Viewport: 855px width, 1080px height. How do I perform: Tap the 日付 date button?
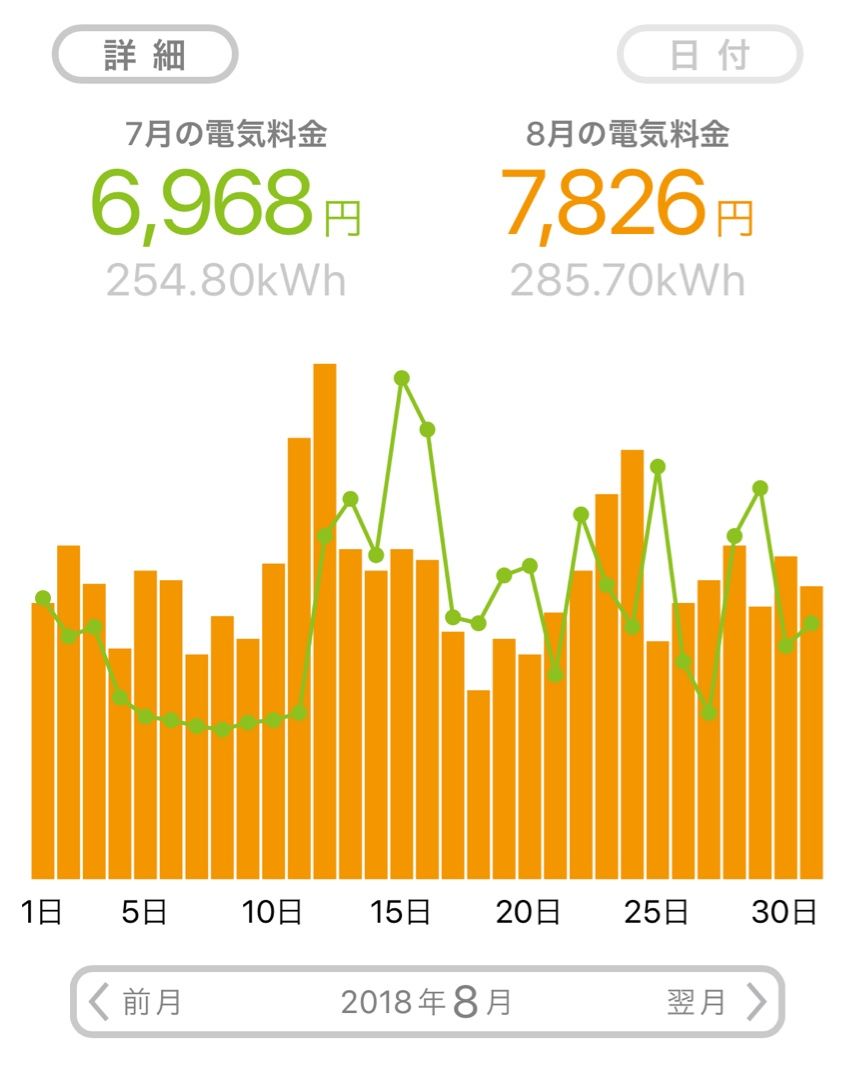coord(710,54)
